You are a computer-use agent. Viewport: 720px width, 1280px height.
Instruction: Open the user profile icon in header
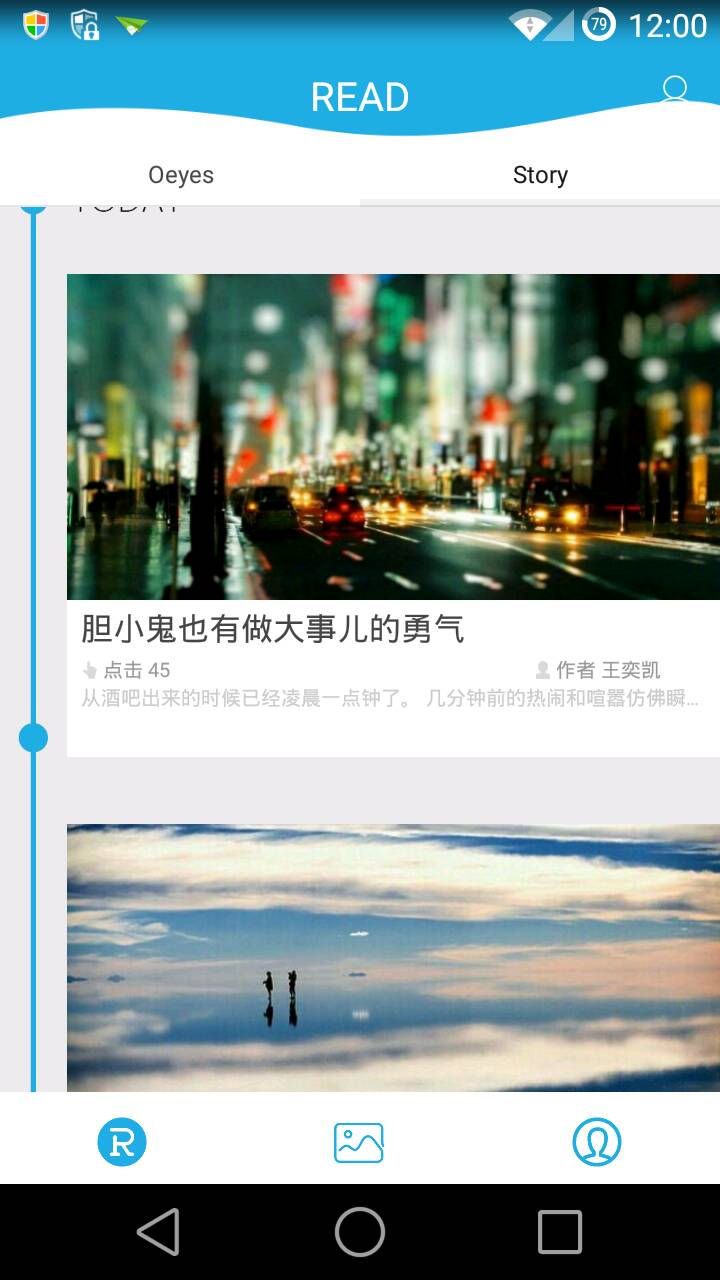click(x=675, y=91)
